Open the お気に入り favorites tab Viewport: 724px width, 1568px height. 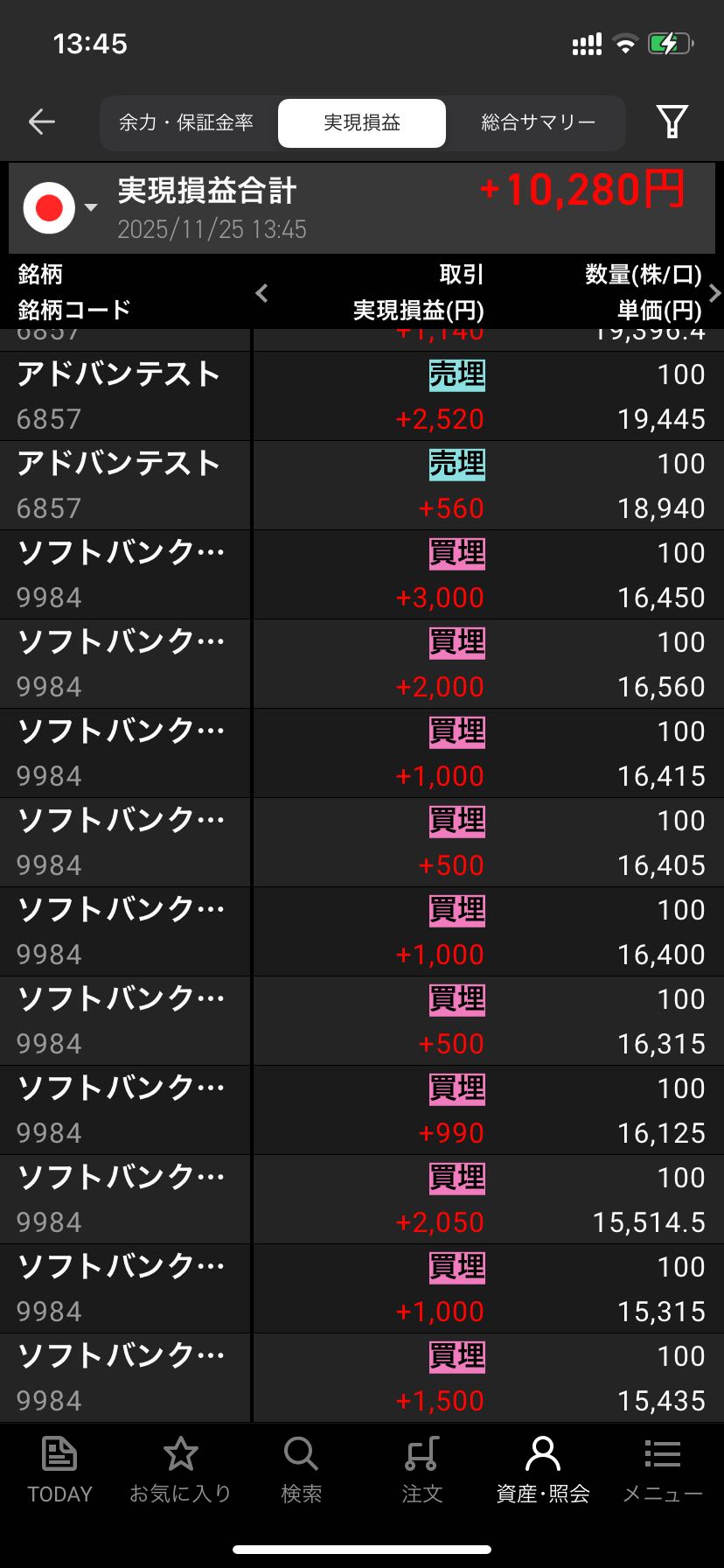tap(180, 1470)
